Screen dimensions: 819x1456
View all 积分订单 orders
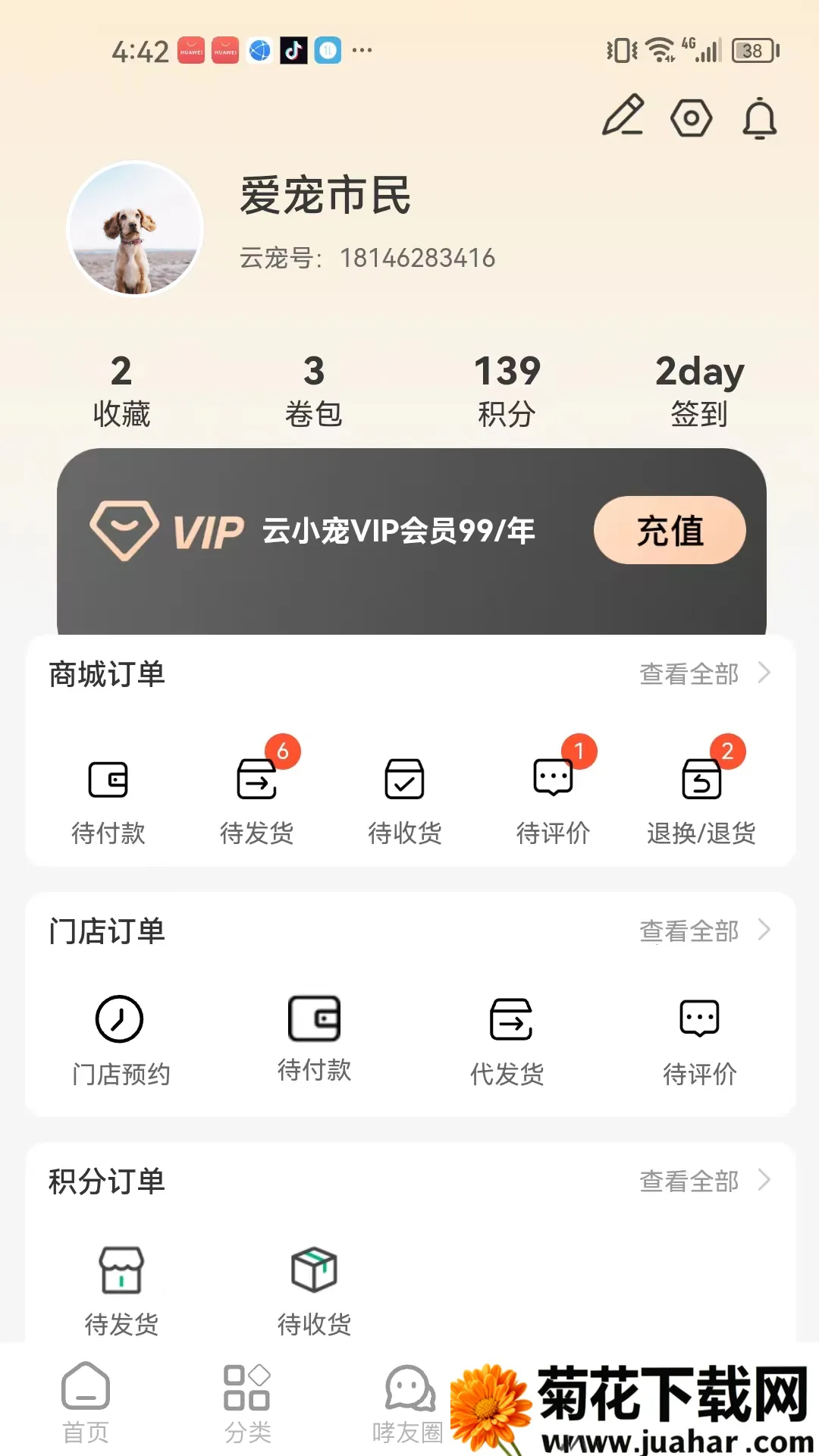click(x=704, y=1181)
